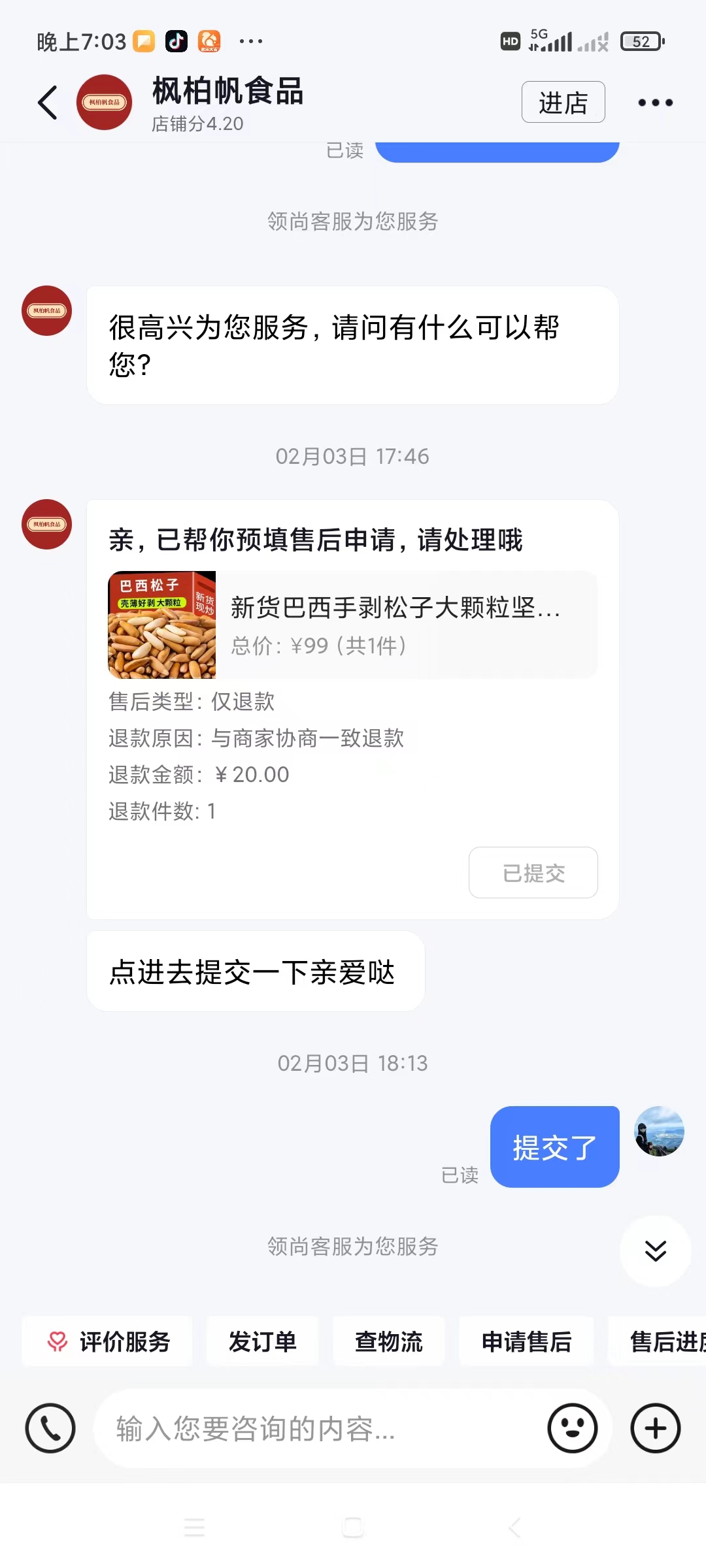
Task: Tap the system home button
Action: (x=353, y=1527)
